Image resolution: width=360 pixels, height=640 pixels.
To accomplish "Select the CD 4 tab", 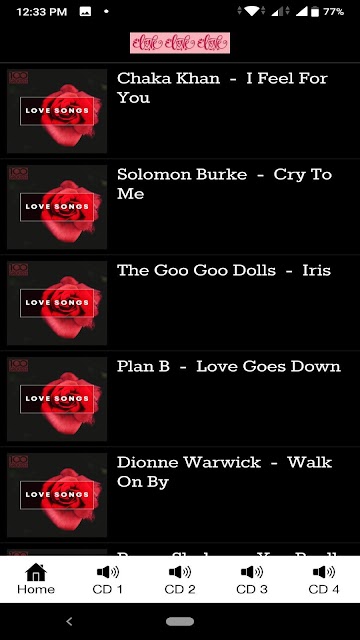I will (324, 579).
